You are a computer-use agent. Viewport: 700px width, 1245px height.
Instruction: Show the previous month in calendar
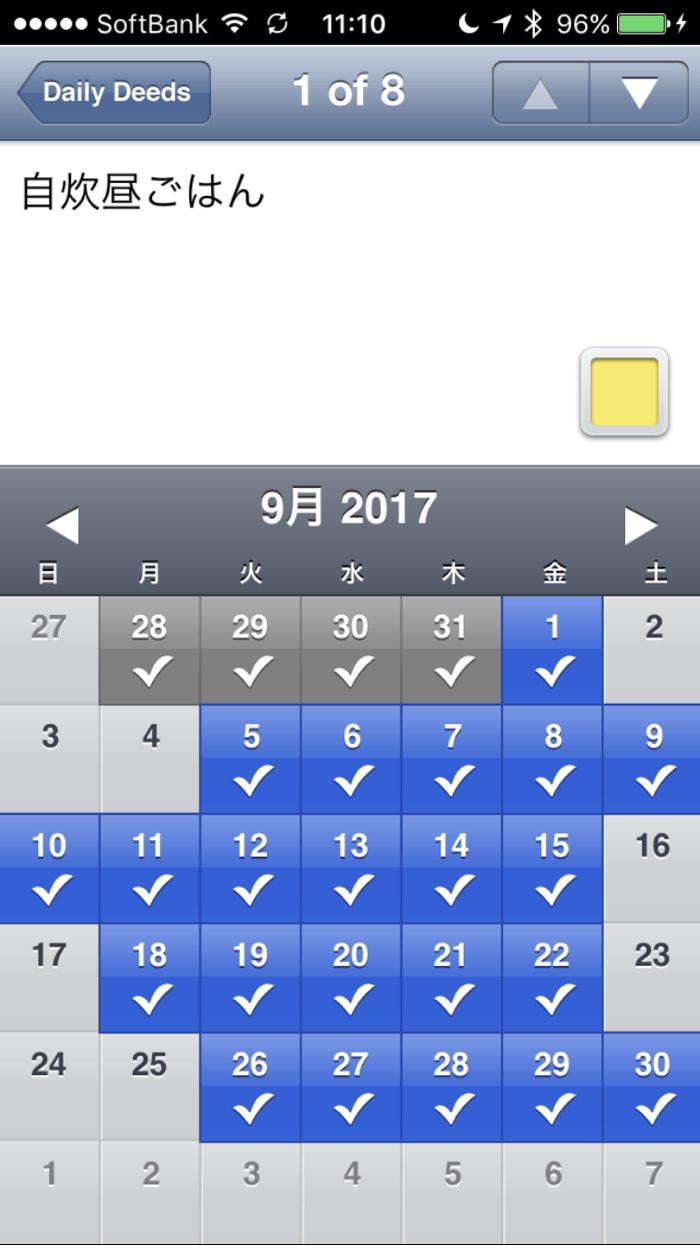click(62, 525)
